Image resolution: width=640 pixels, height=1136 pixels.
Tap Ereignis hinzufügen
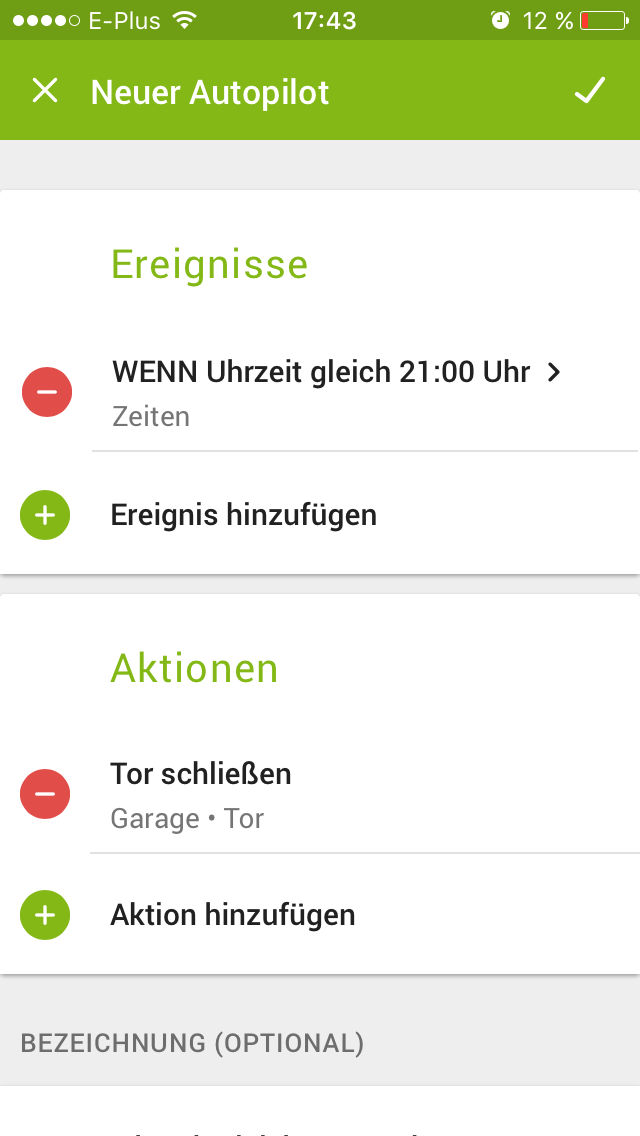(x=243, y=515)
